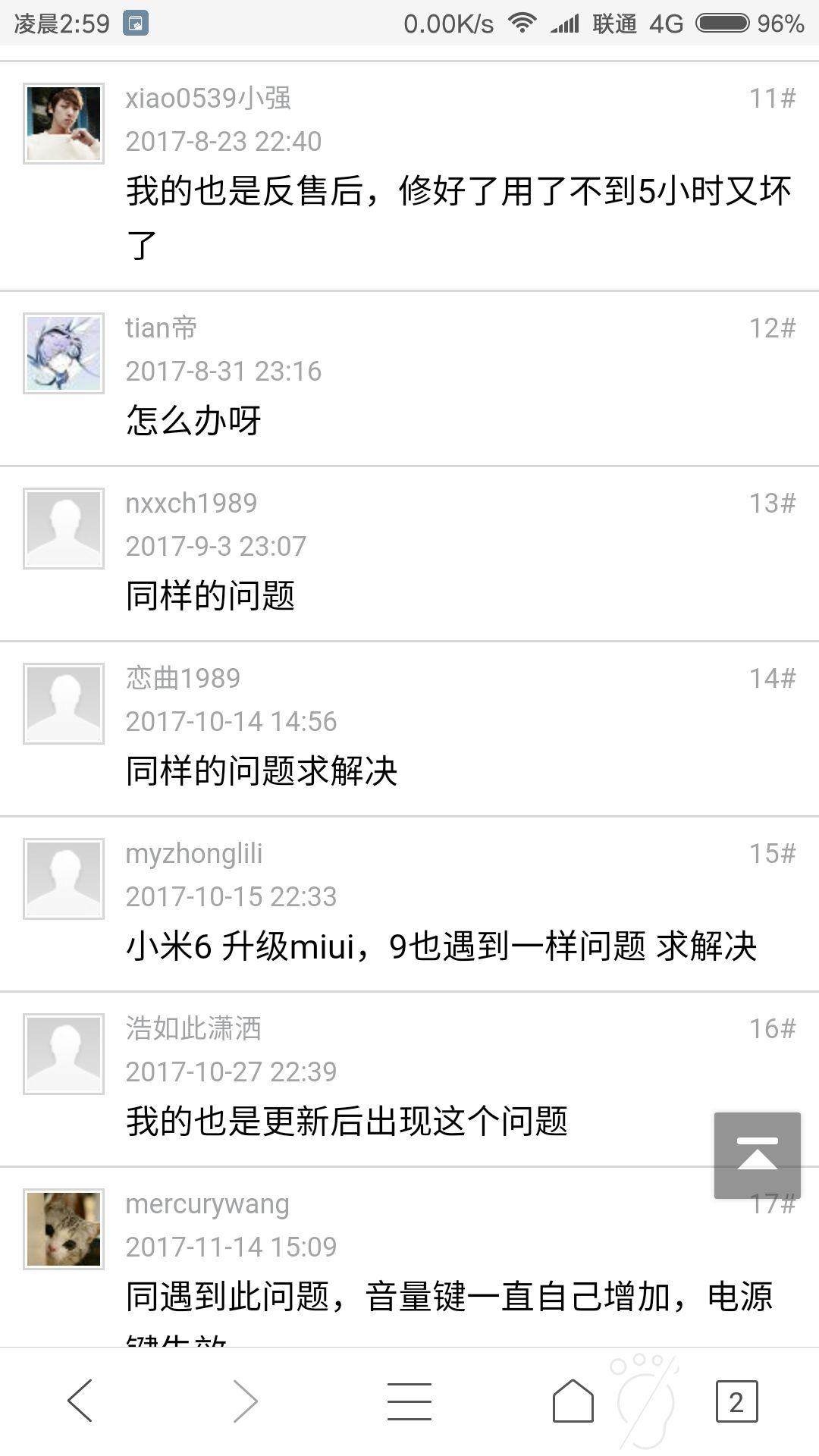Tap the back-to-top floating button
The image size is (819, 1456).
click(x=757, y=1156)
